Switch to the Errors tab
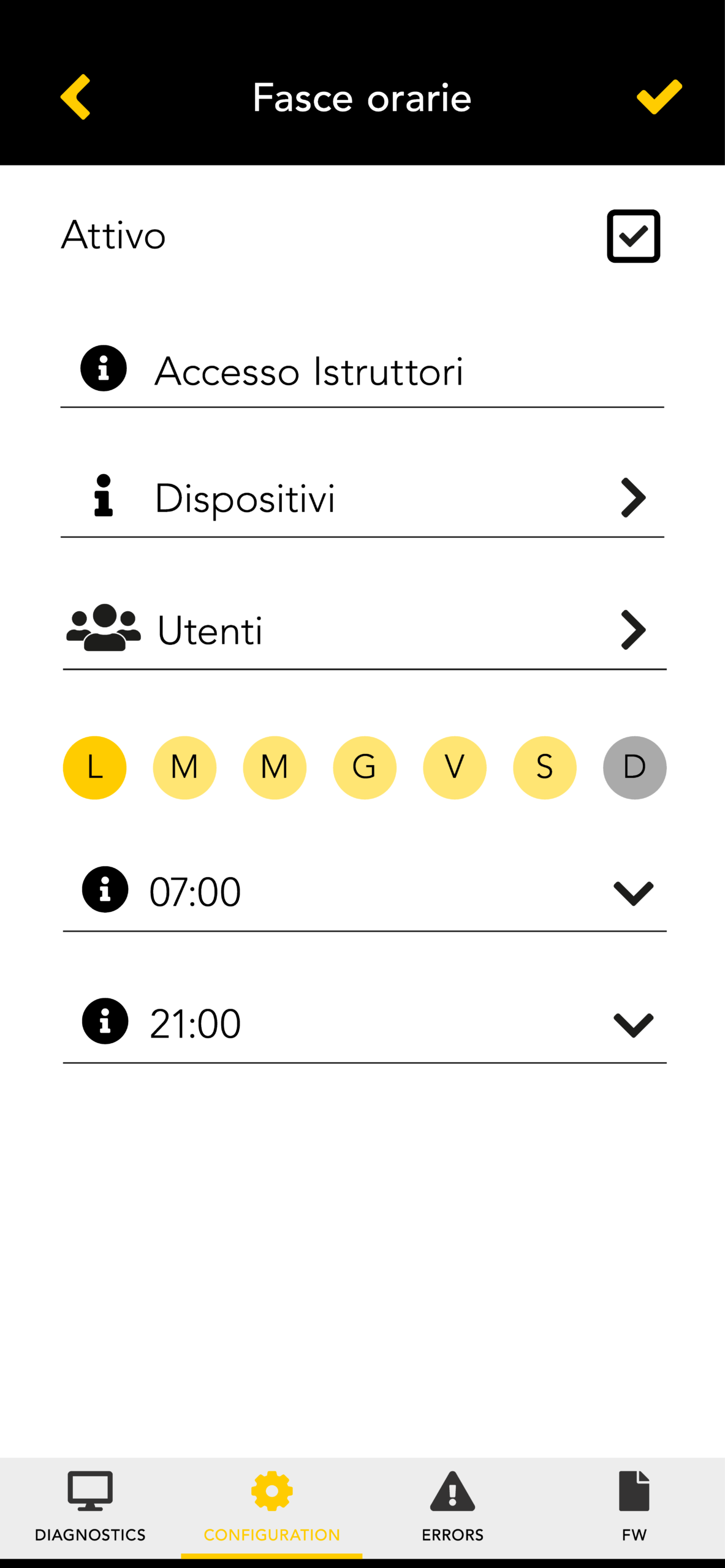Screen dimensions: 725x1568 pyautogui.click(x=452, y=1507)
